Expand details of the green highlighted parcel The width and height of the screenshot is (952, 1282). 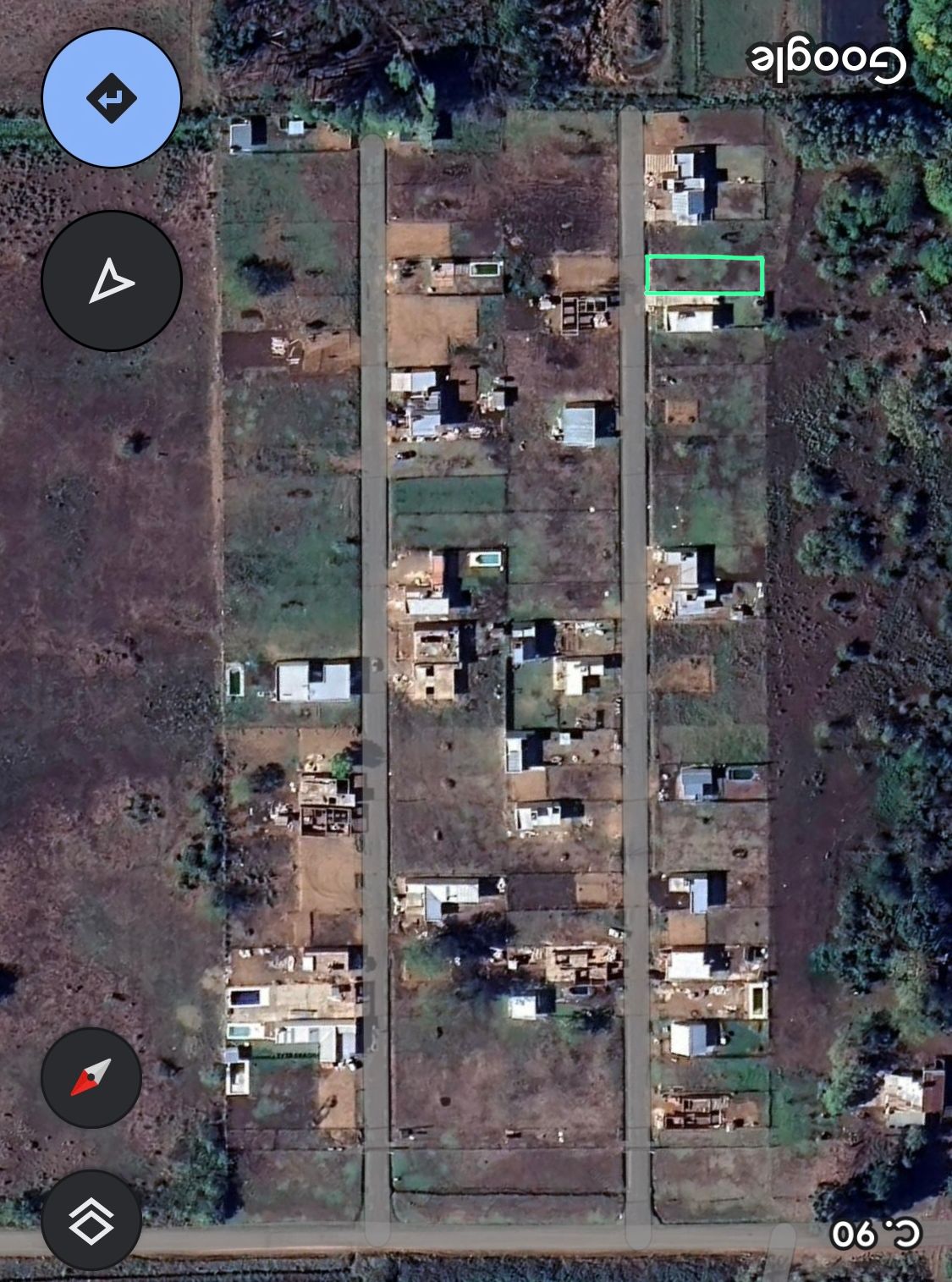point(705,276)
